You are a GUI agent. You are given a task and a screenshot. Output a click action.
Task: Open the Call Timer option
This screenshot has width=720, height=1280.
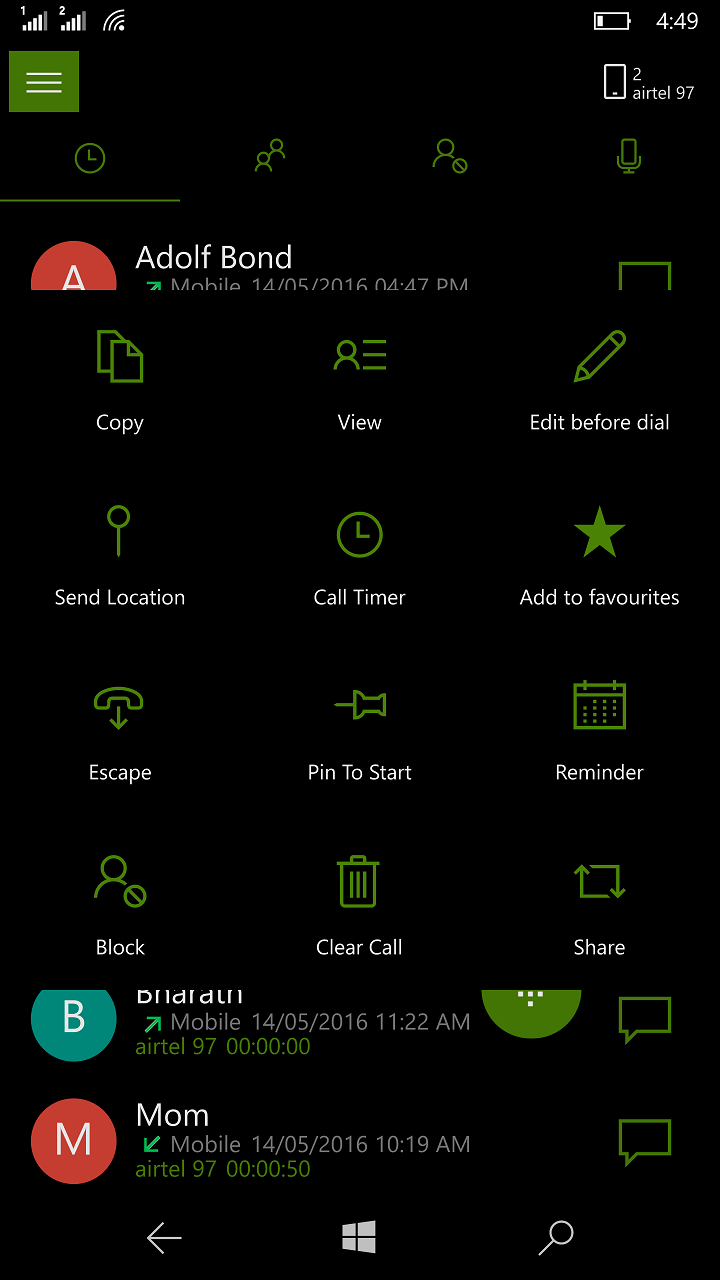[360, 555]
